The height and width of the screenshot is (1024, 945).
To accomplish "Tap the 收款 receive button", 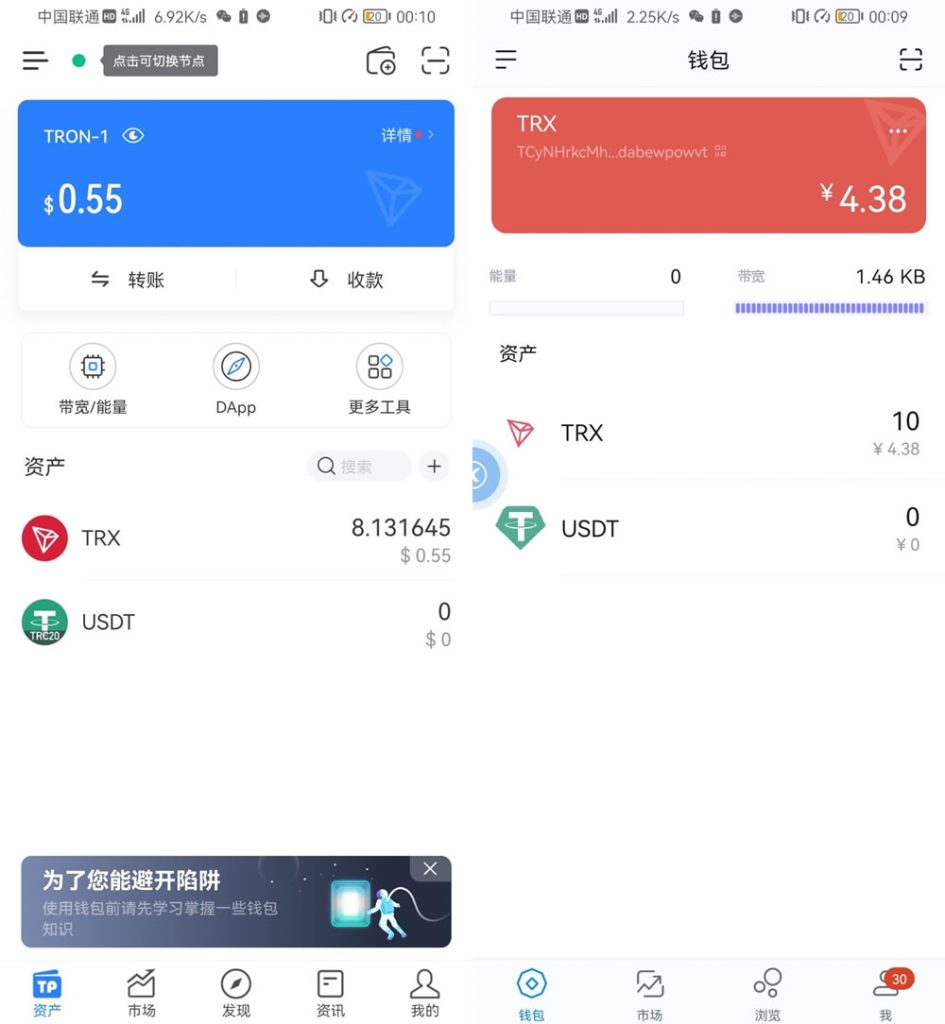I will 345,280.
